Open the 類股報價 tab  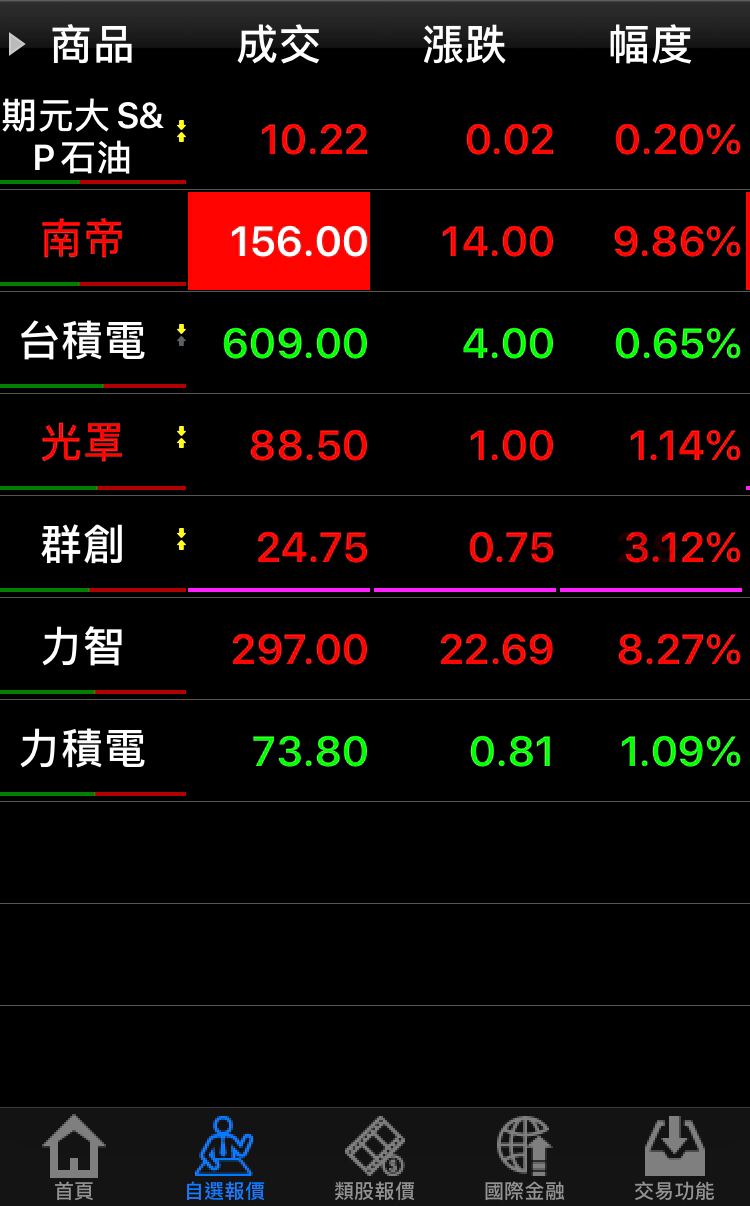click(374, 1158)
